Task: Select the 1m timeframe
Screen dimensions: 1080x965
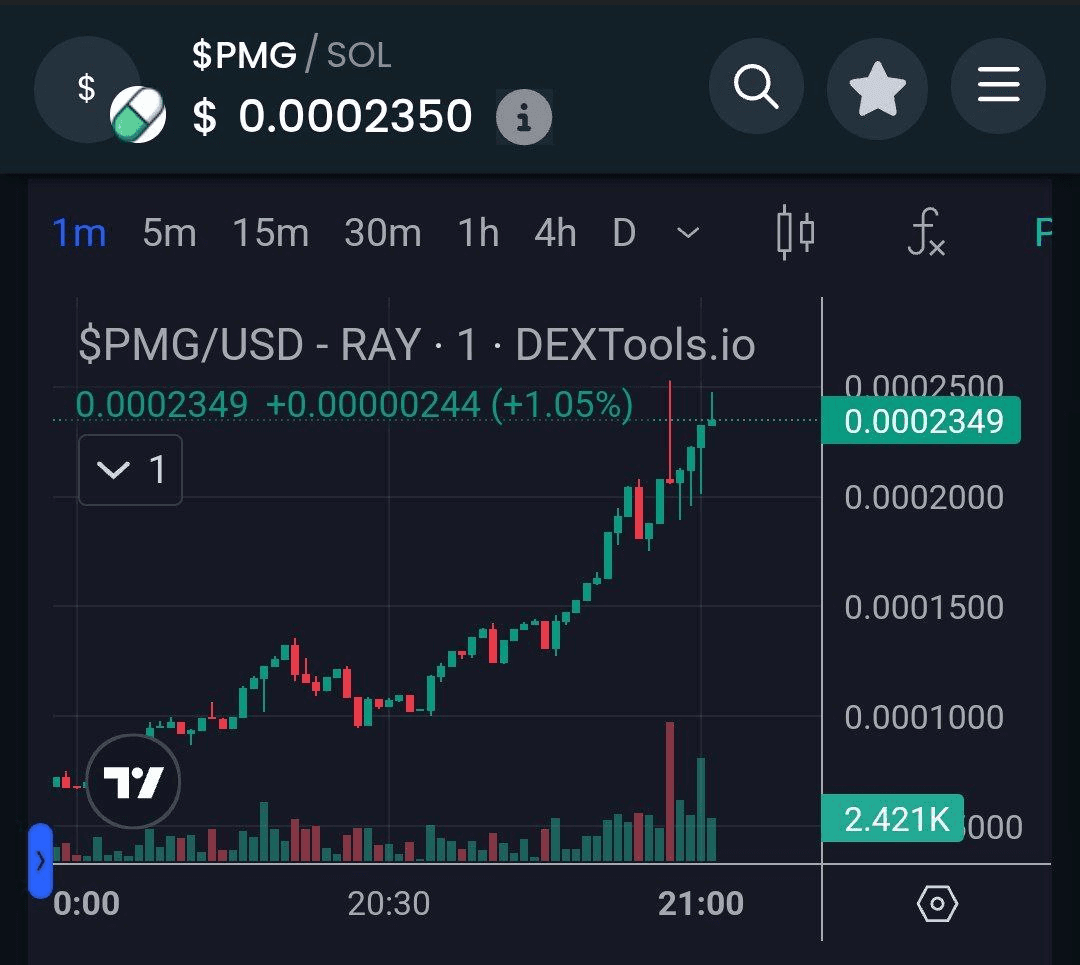Action: (79, 233)
